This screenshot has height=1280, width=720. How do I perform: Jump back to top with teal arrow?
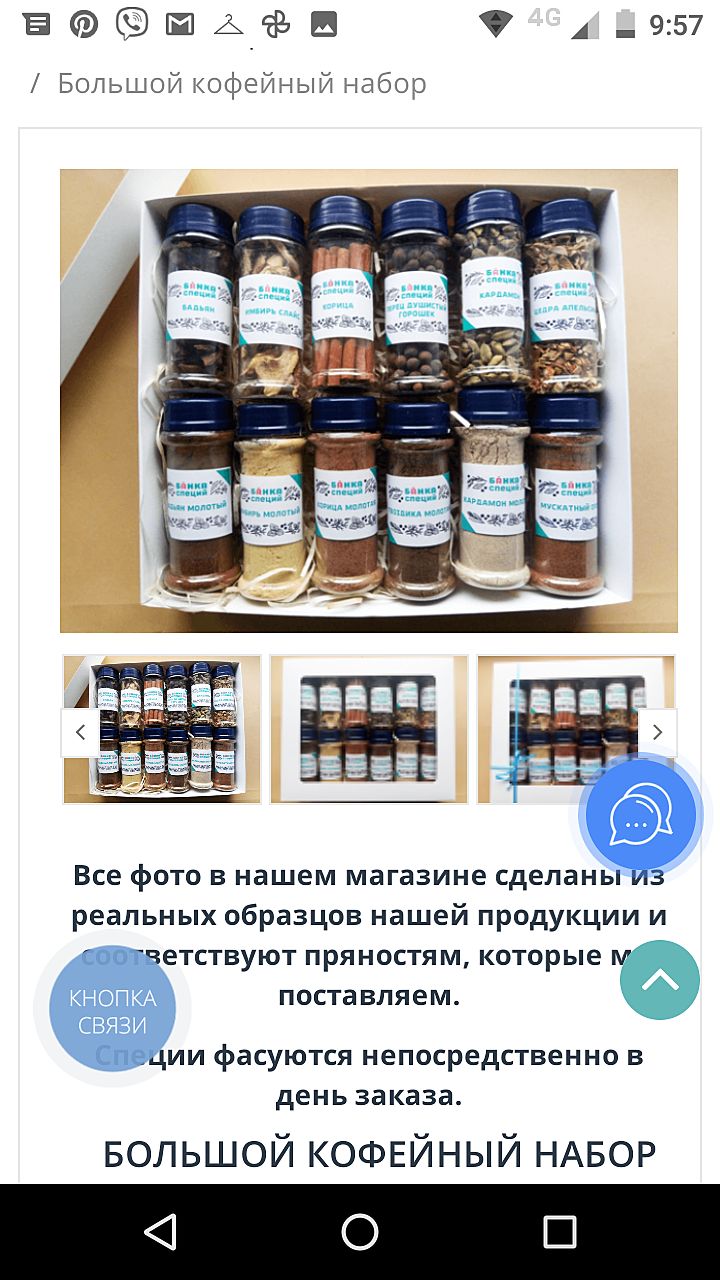tap(659, 980)
